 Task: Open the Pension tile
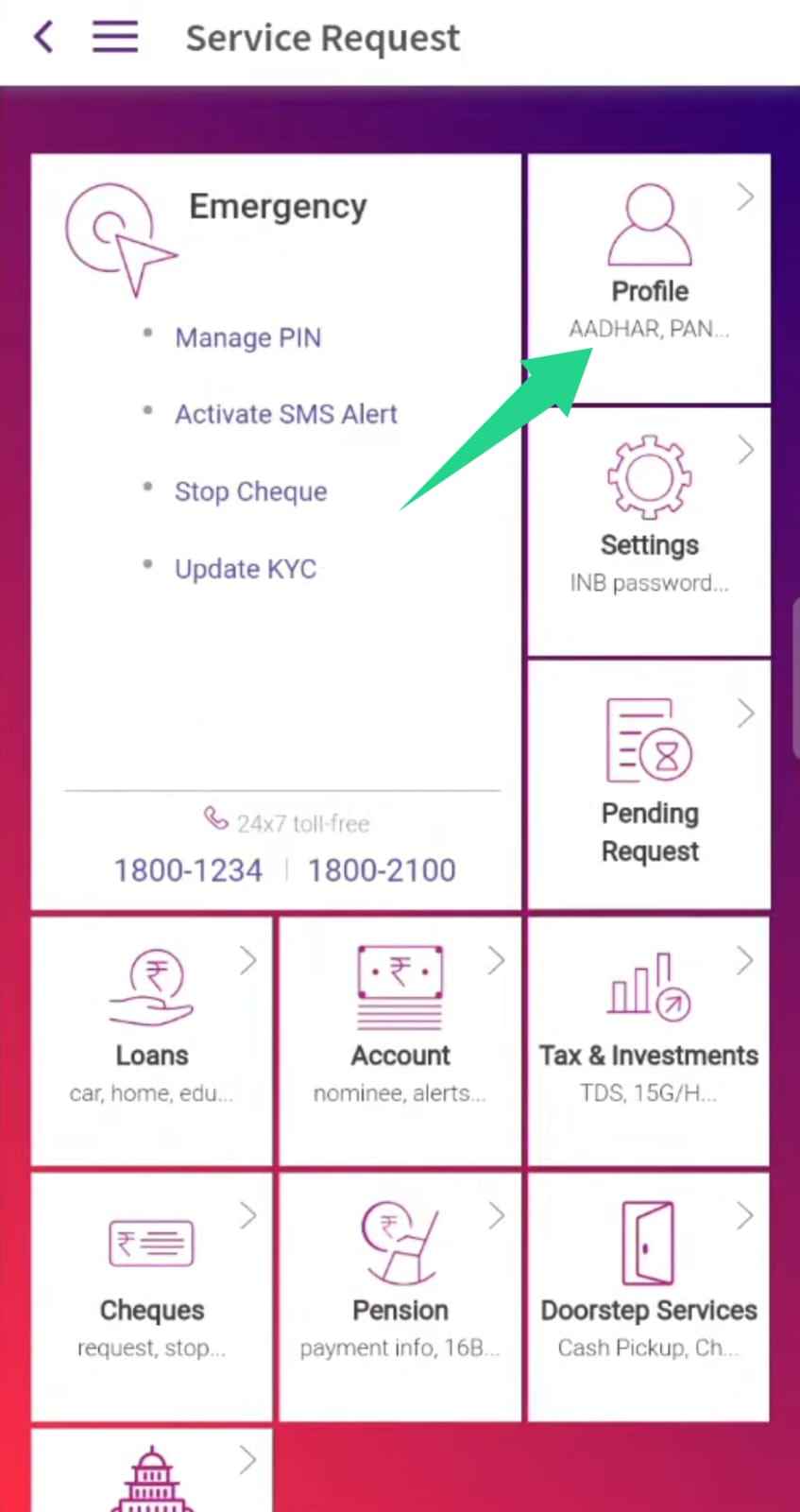[x=400, y=1295]
